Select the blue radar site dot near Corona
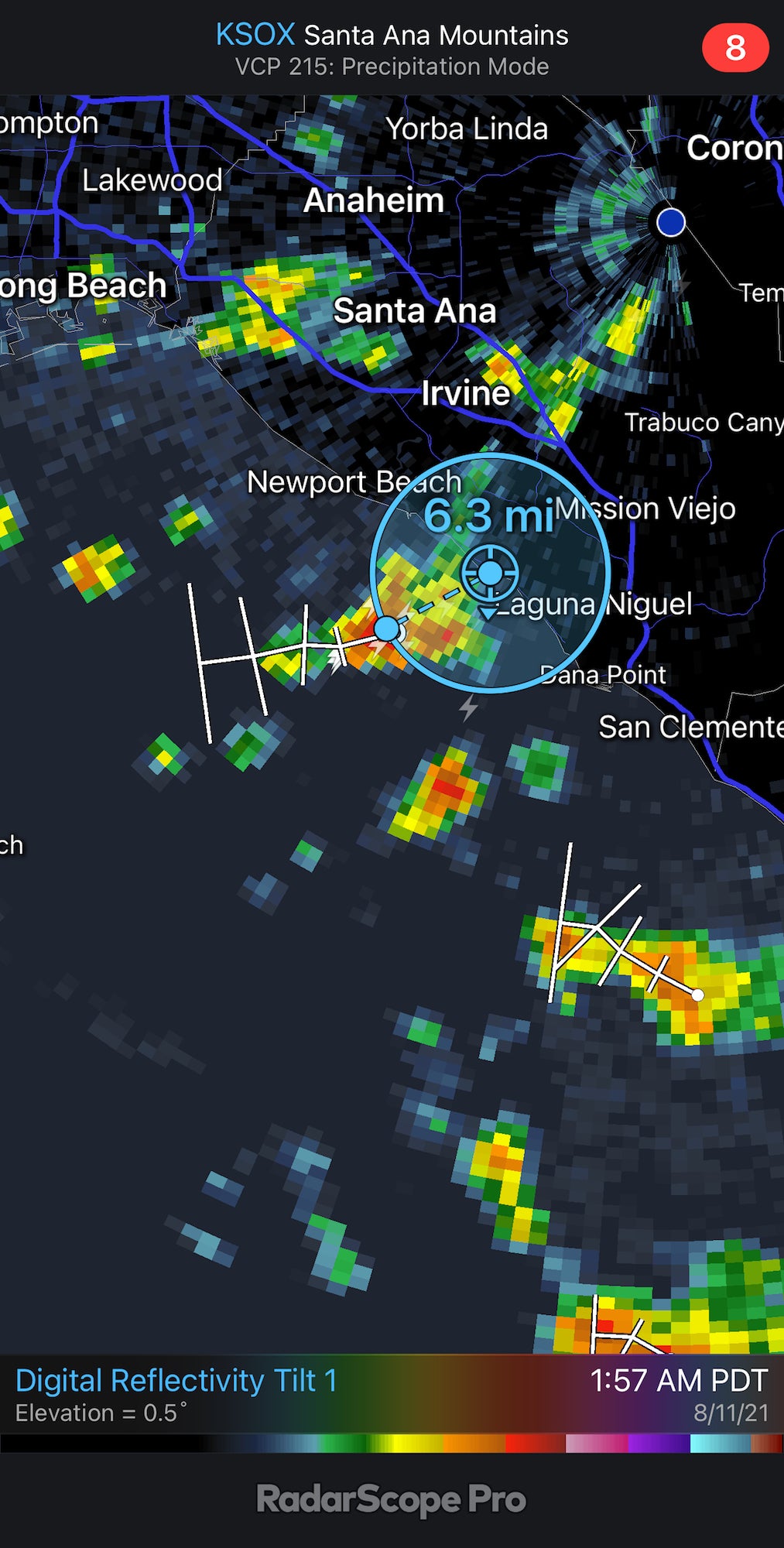Viewport: 784px width, 1548px height. tap(670, 222)
